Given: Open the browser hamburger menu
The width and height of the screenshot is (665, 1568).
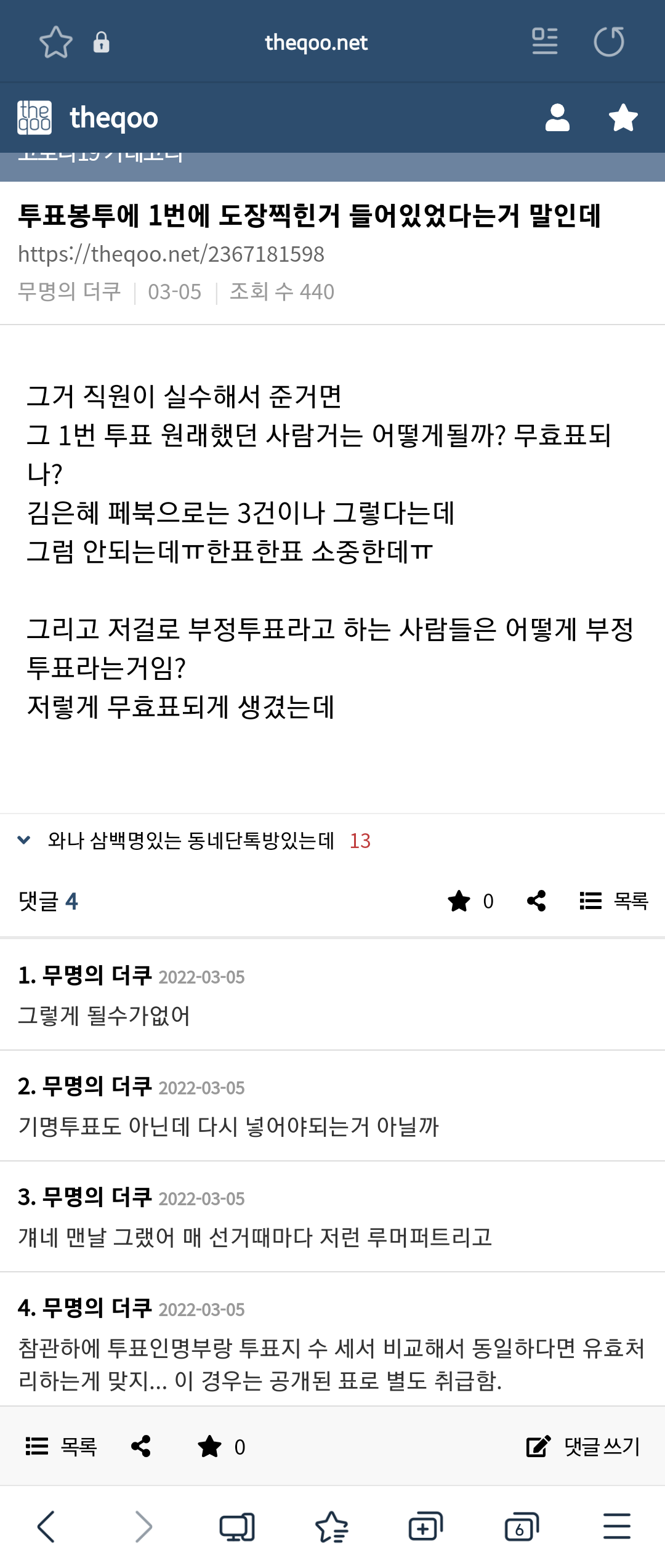Looking at the screenshot, I should [x=616, y=1527].
